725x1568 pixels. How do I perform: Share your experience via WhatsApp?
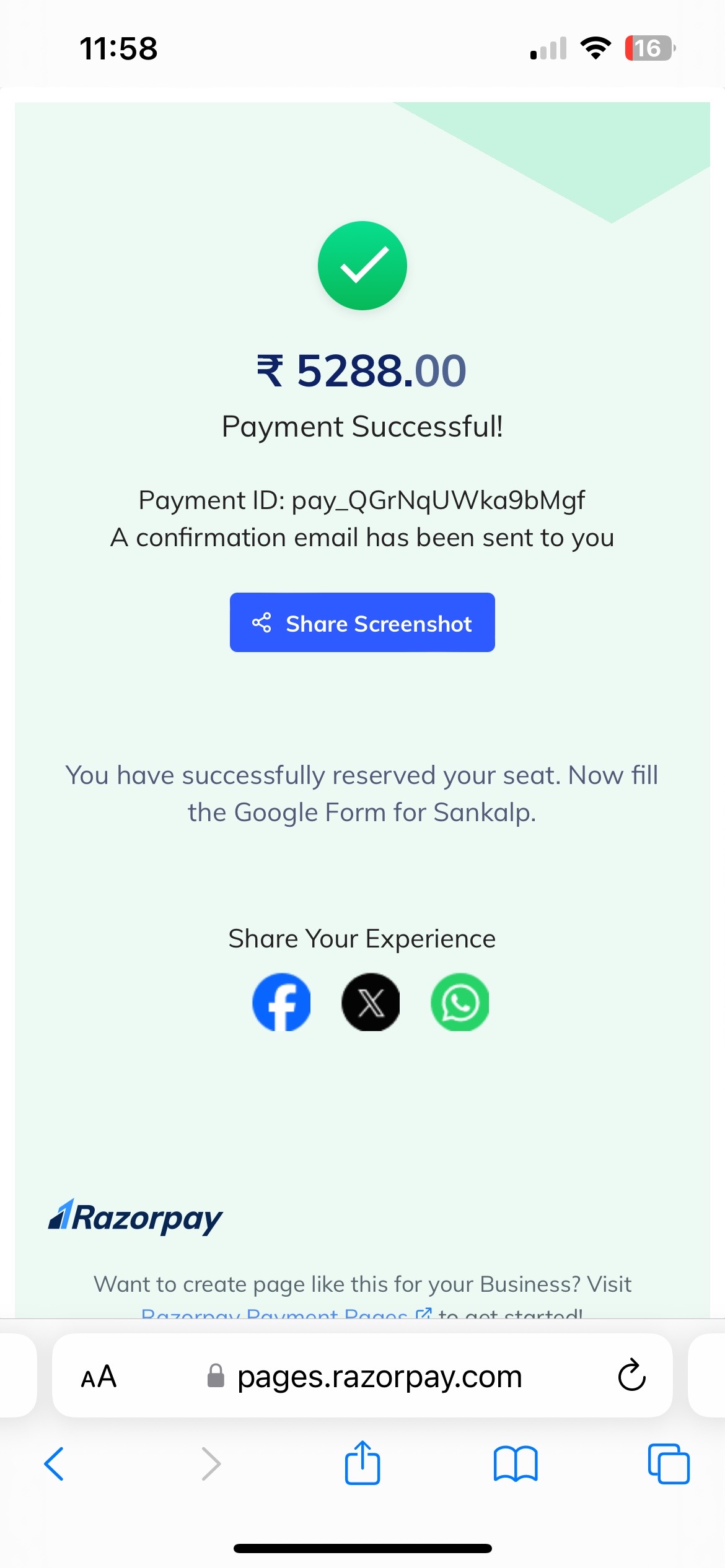click(x=460, y=1002)
